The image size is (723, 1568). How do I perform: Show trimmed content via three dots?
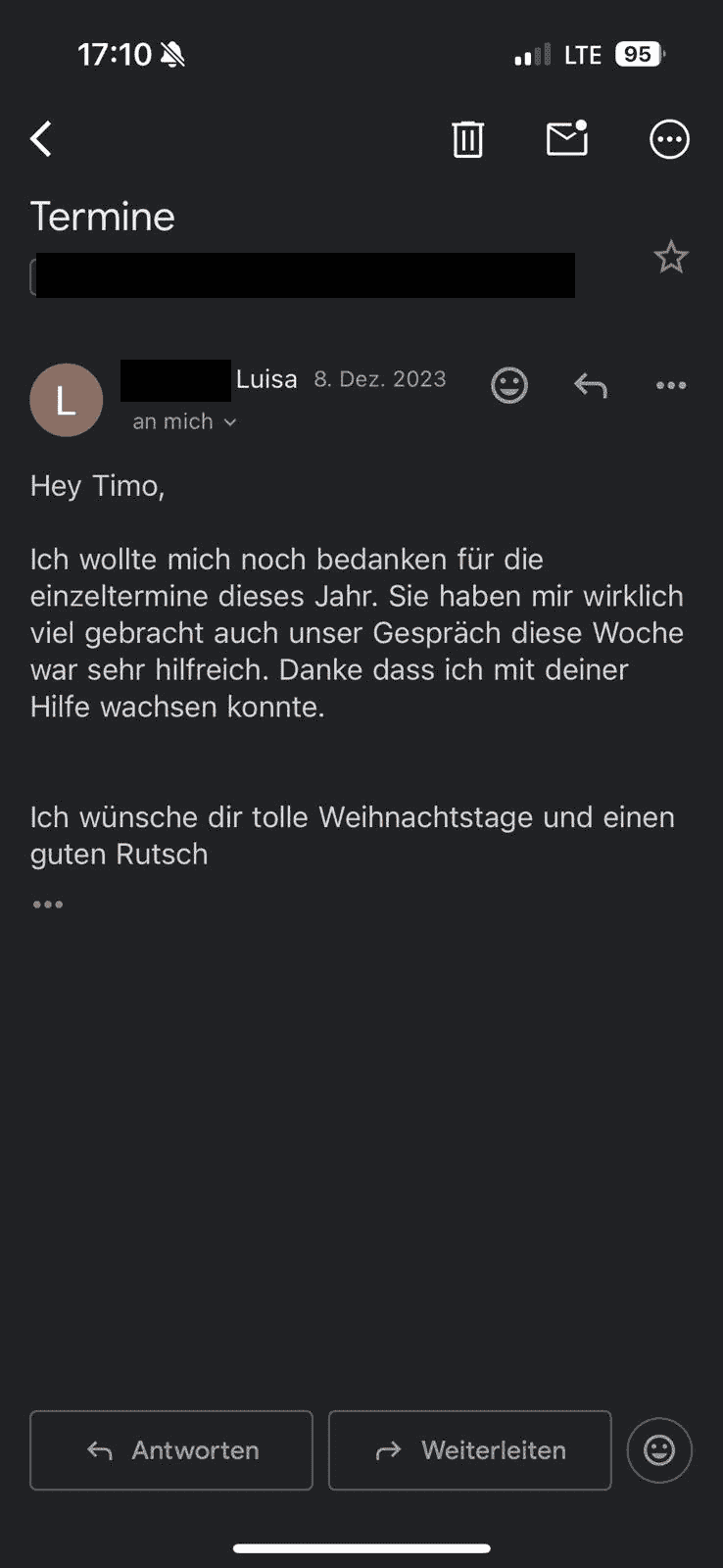(x=48, y=904)
